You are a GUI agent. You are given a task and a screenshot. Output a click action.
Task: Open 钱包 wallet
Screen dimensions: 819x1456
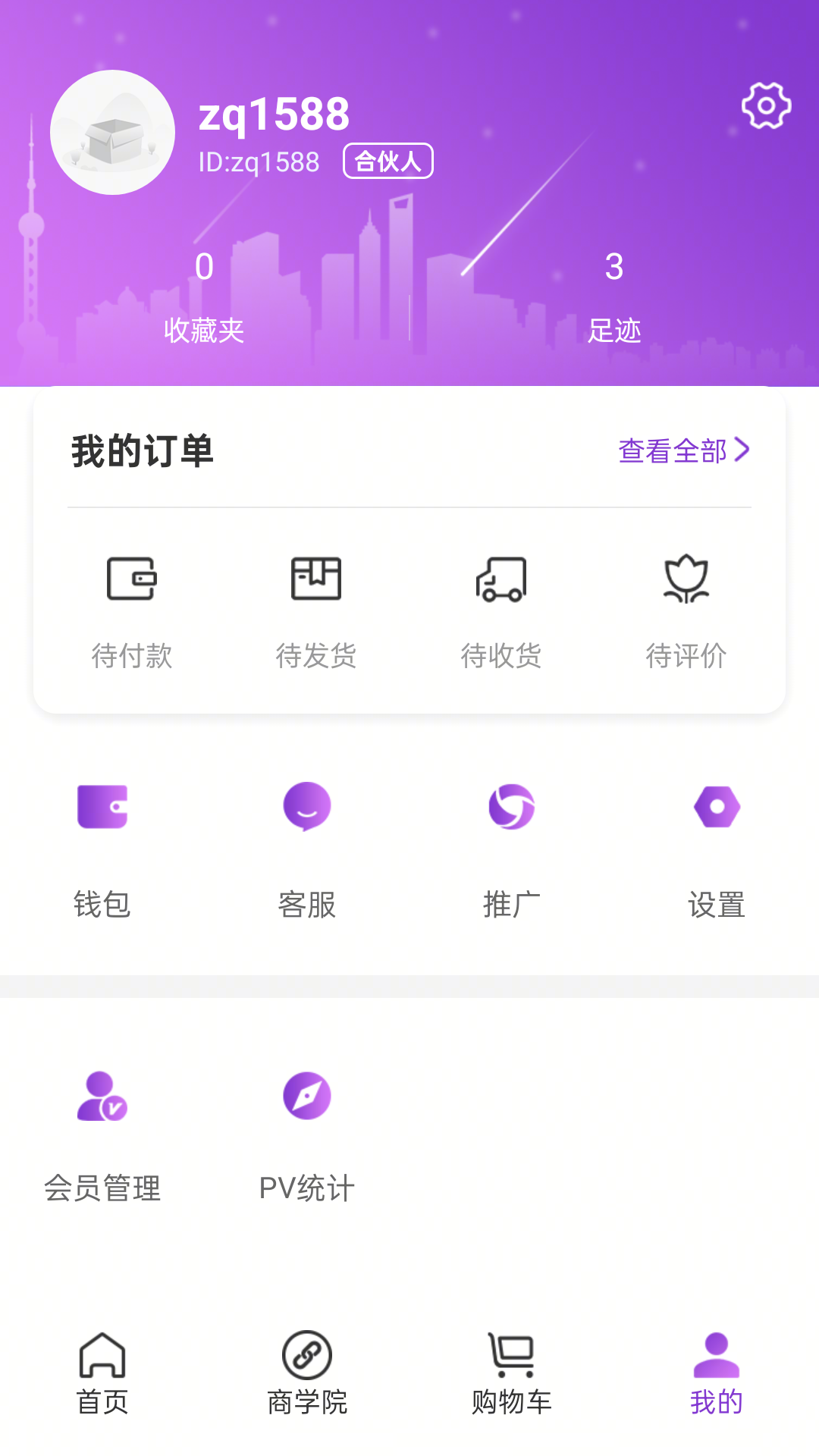pos(102,849)
